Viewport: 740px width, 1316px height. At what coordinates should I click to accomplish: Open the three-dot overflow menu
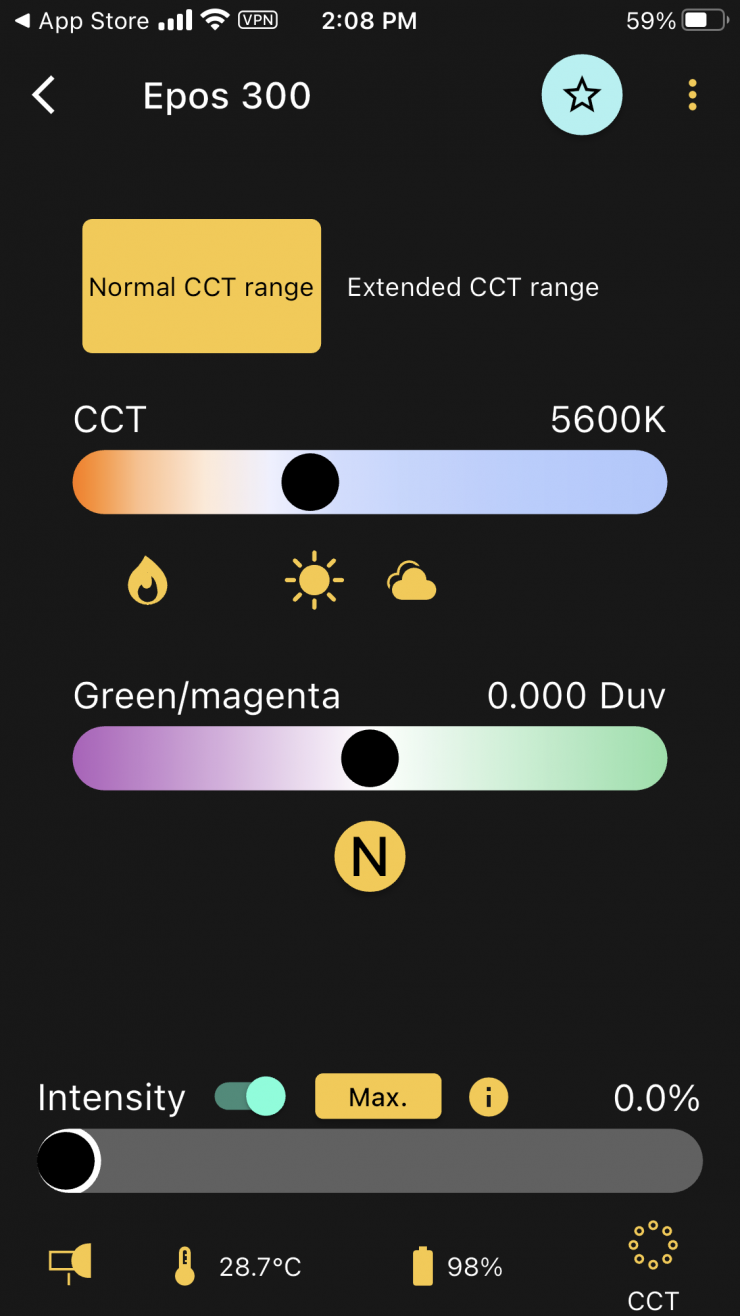click(x=692, y=96)
